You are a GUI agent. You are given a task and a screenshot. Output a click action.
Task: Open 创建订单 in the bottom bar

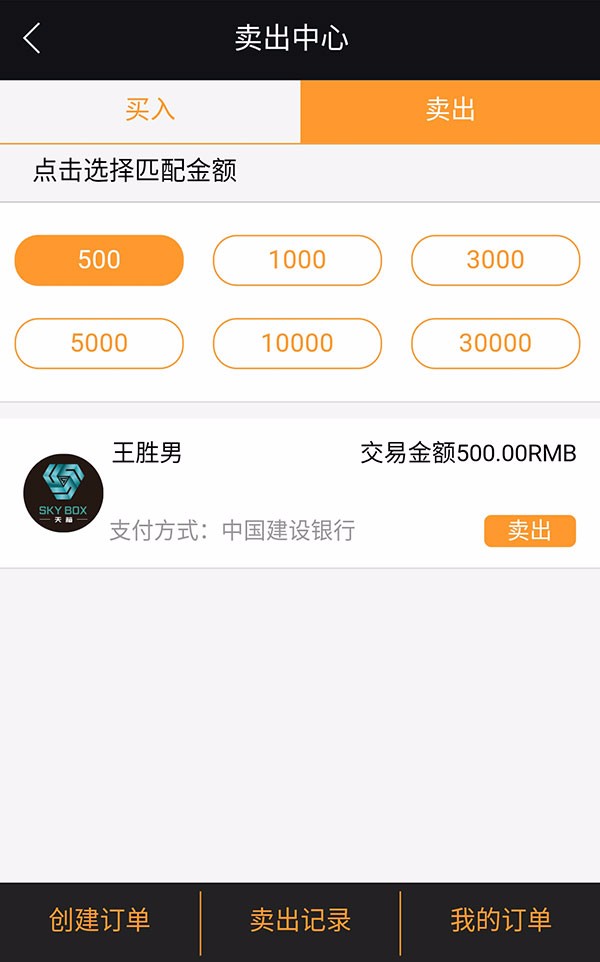pyautogui.click(x=100, y=920)
